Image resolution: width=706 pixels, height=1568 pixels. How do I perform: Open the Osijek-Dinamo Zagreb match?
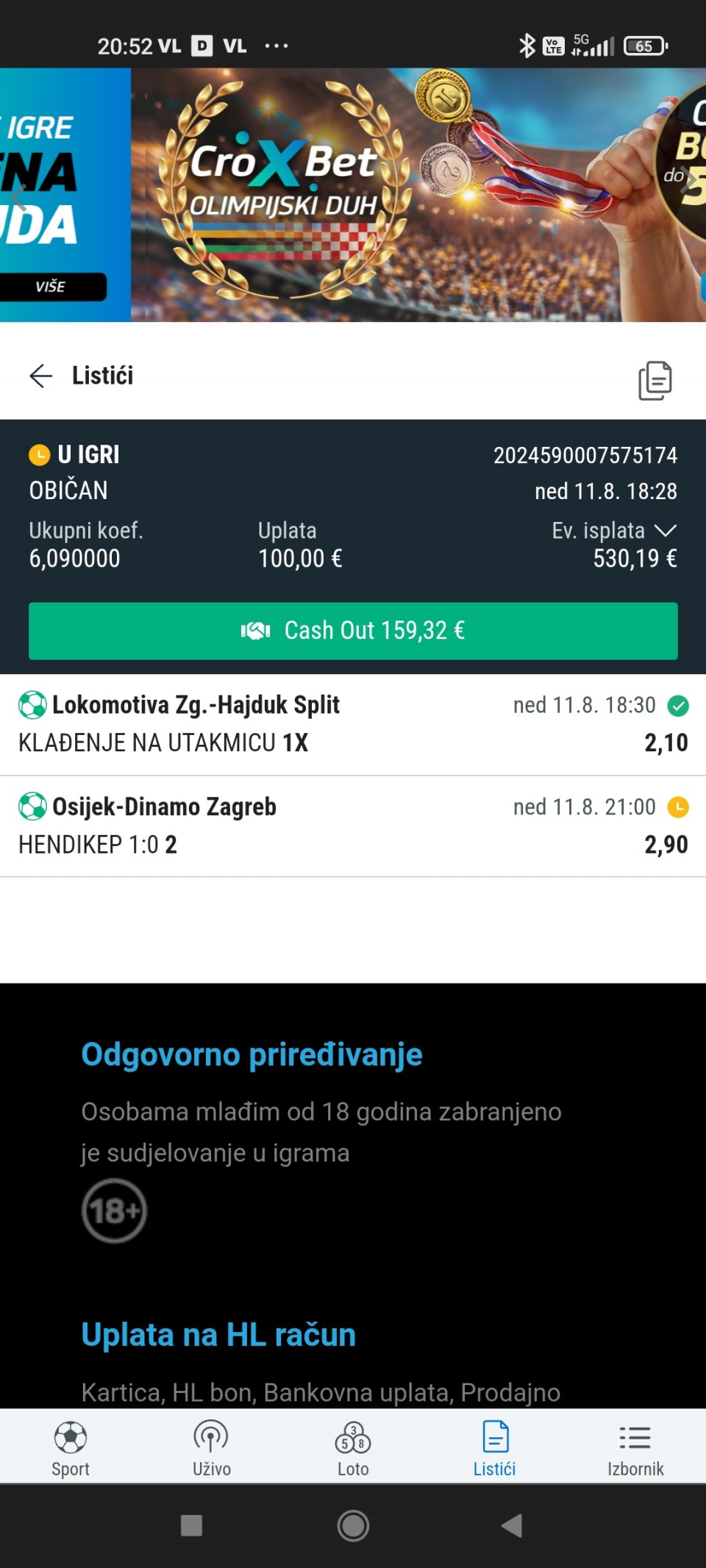tap(164, 806)
